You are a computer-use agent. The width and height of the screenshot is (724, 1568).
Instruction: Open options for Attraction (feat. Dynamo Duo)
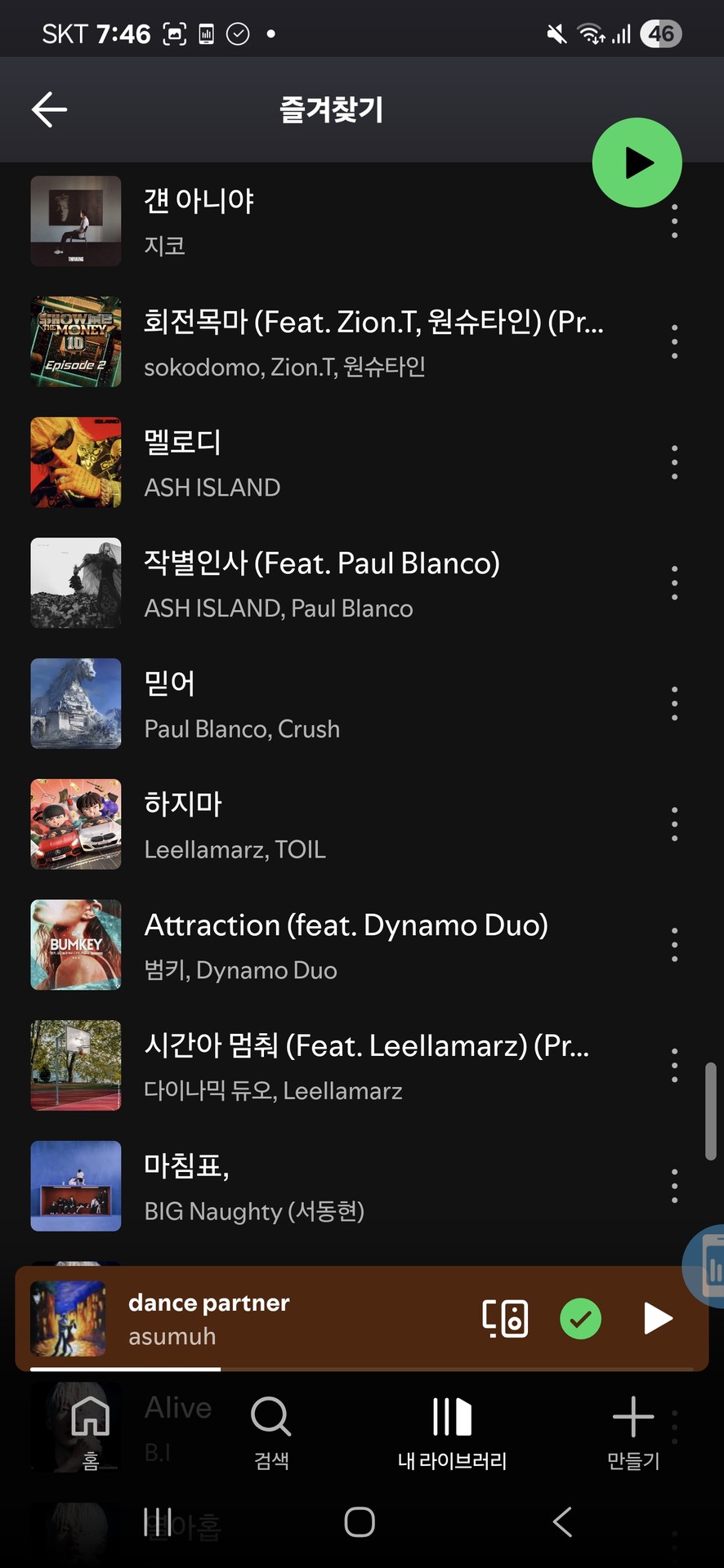click(x=674, y=945)
